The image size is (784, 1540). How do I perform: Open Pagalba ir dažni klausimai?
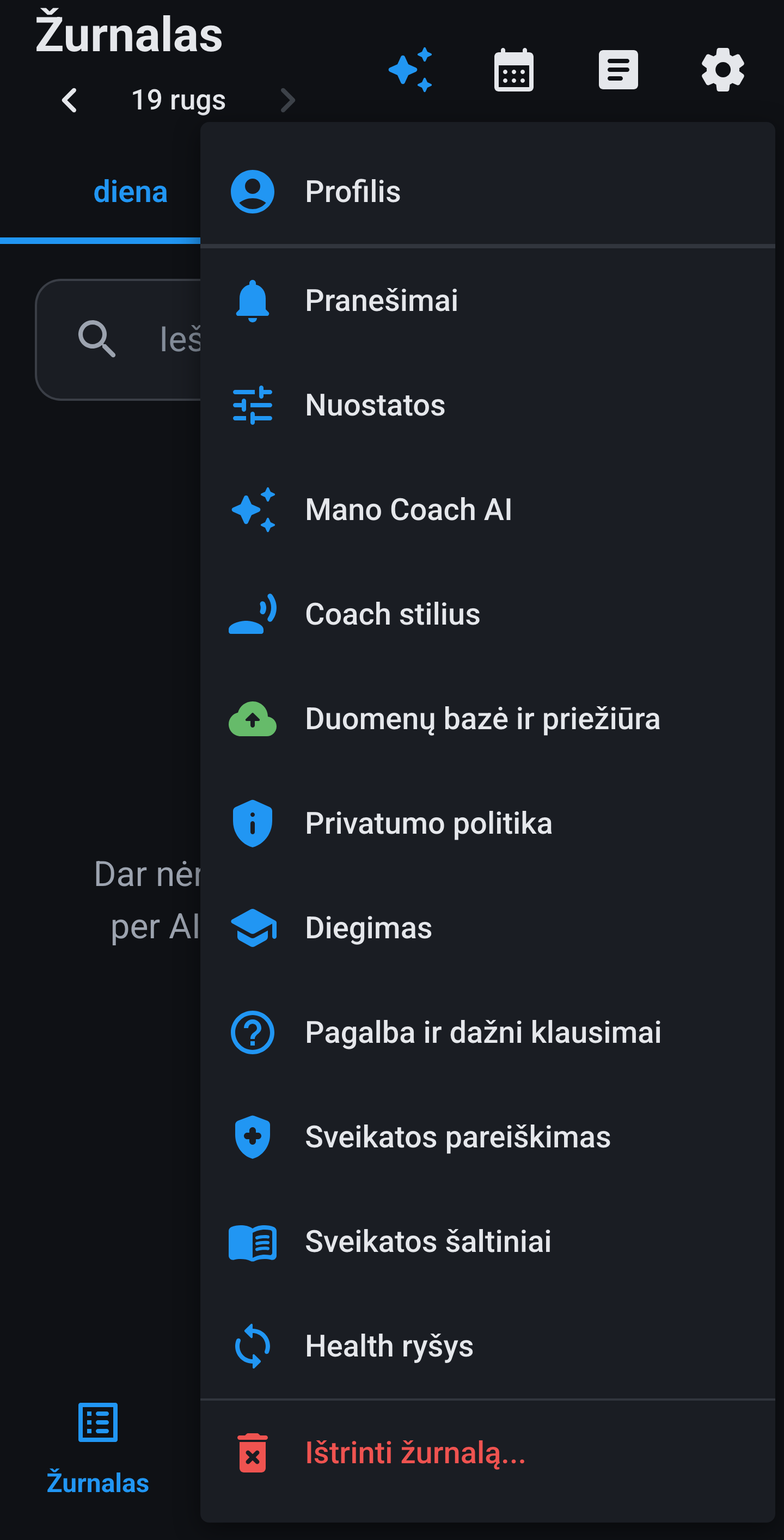click(488, 1032)
